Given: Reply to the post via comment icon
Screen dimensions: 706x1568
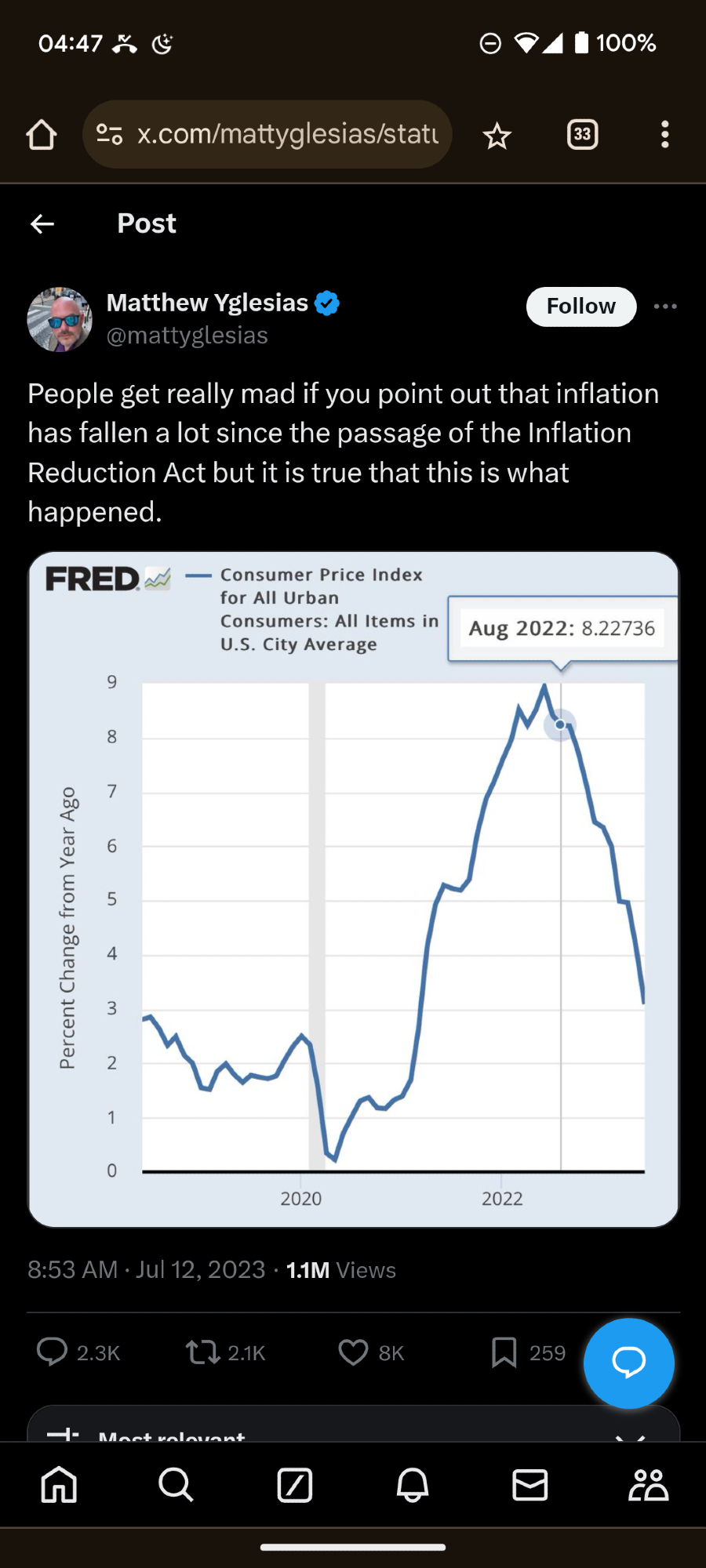Looking at the screenshot, I should click(53, 1352).
